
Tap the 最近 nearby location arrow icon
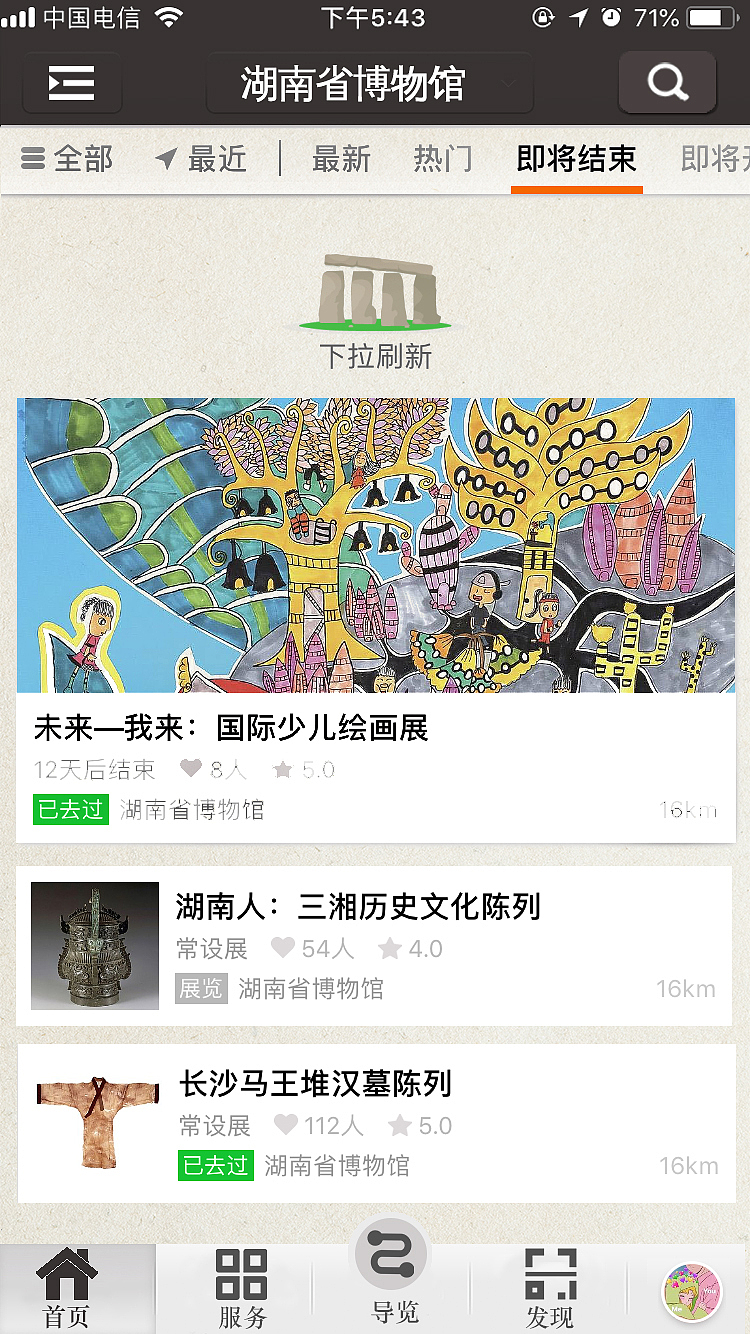[x=167, y=159]
